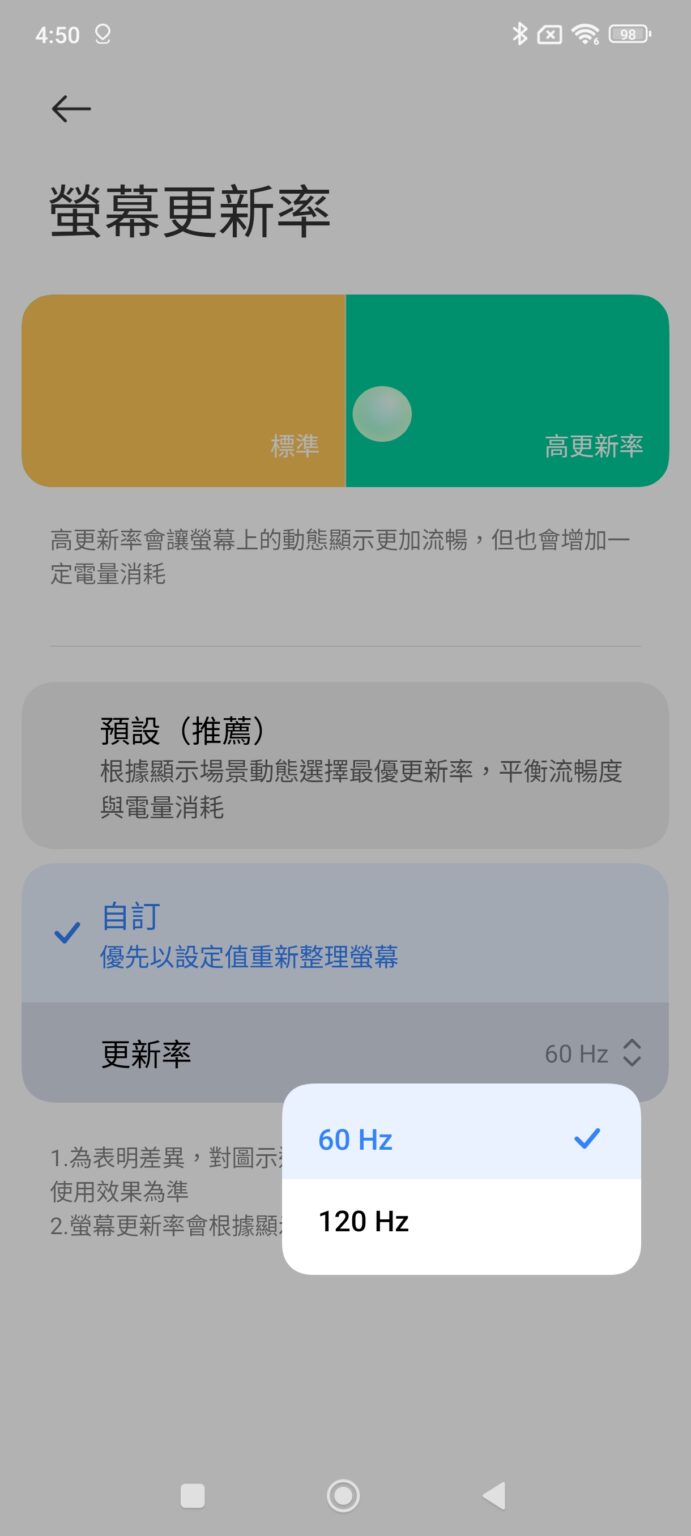Go back using the top arrow
Viewport: 691px width, 1536px height.
pos(71,109)
